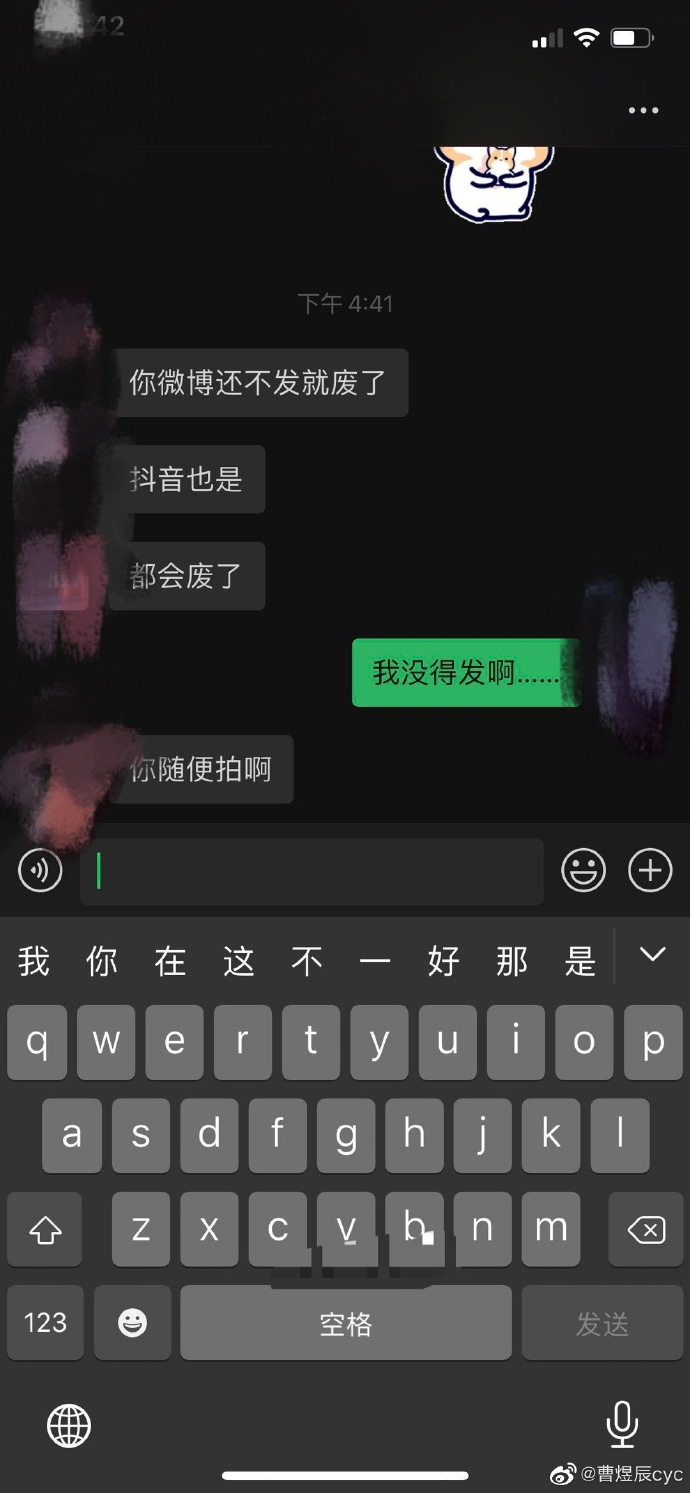Tap the backspace key
The image size is (690, 1493).
pyautogui.click(x=646, y=1231)
